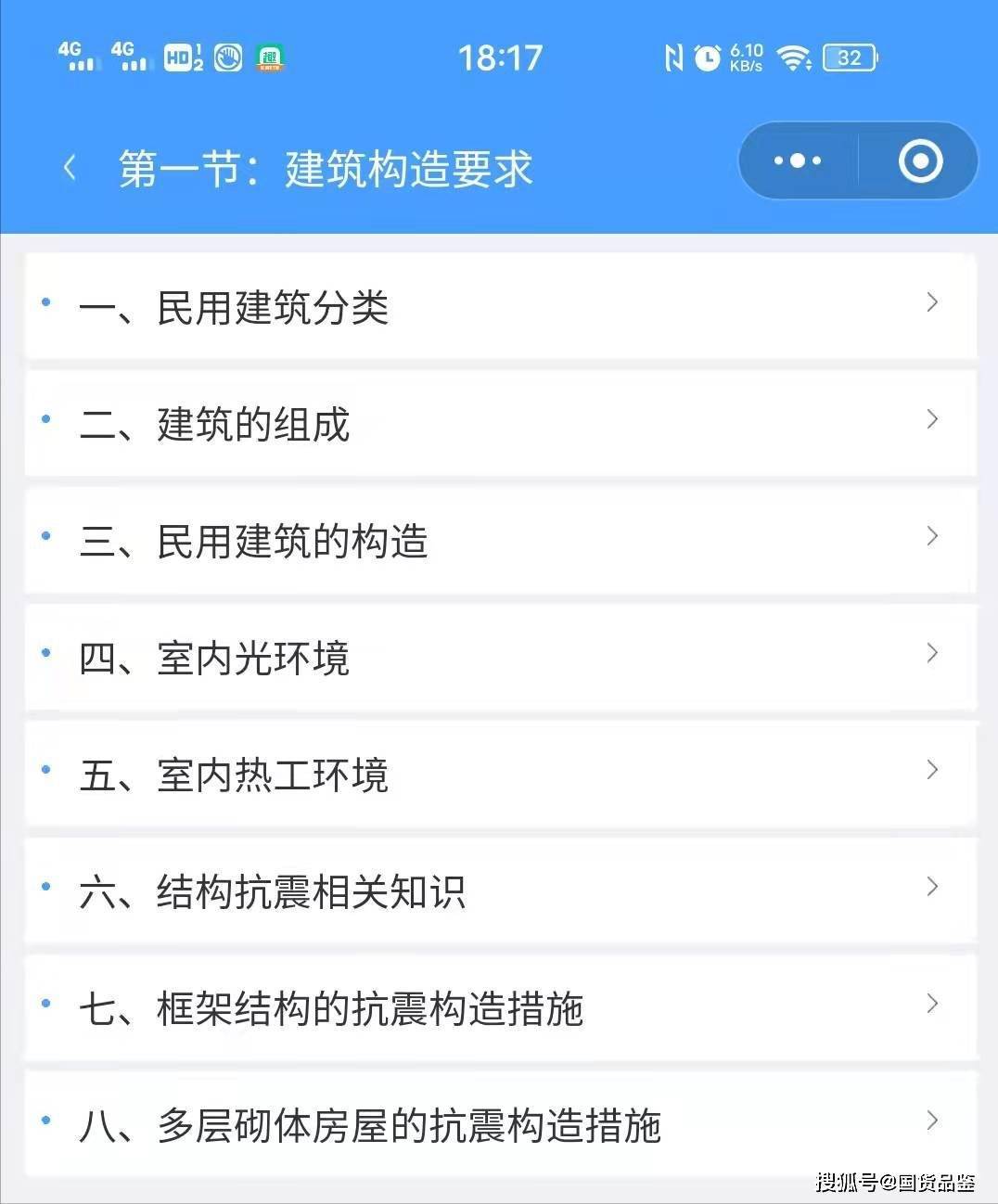Viewport: 998px width, 1204px height.
Task: Select 六、结构抗震相关知识
Action: coord(500,890)
